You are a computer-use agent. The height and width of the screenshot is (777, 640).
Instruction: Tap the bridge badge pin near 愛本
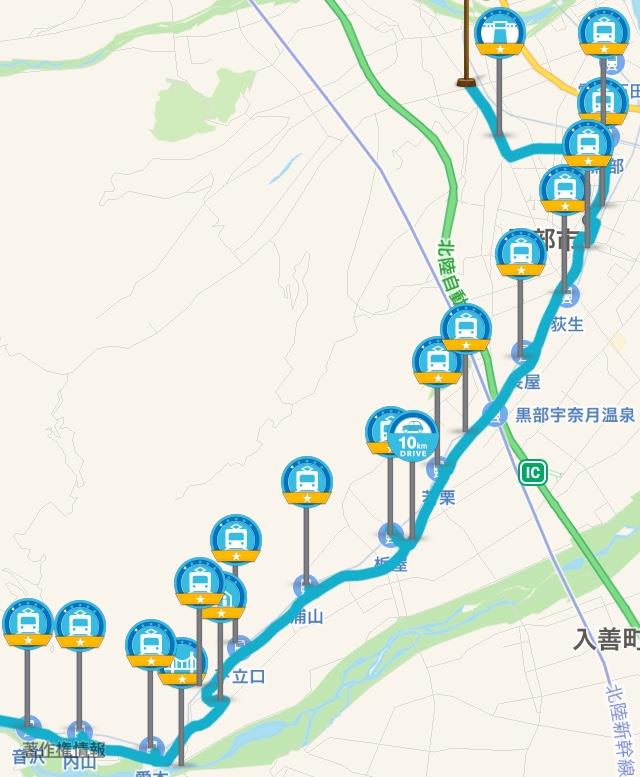tap(182, 662)
